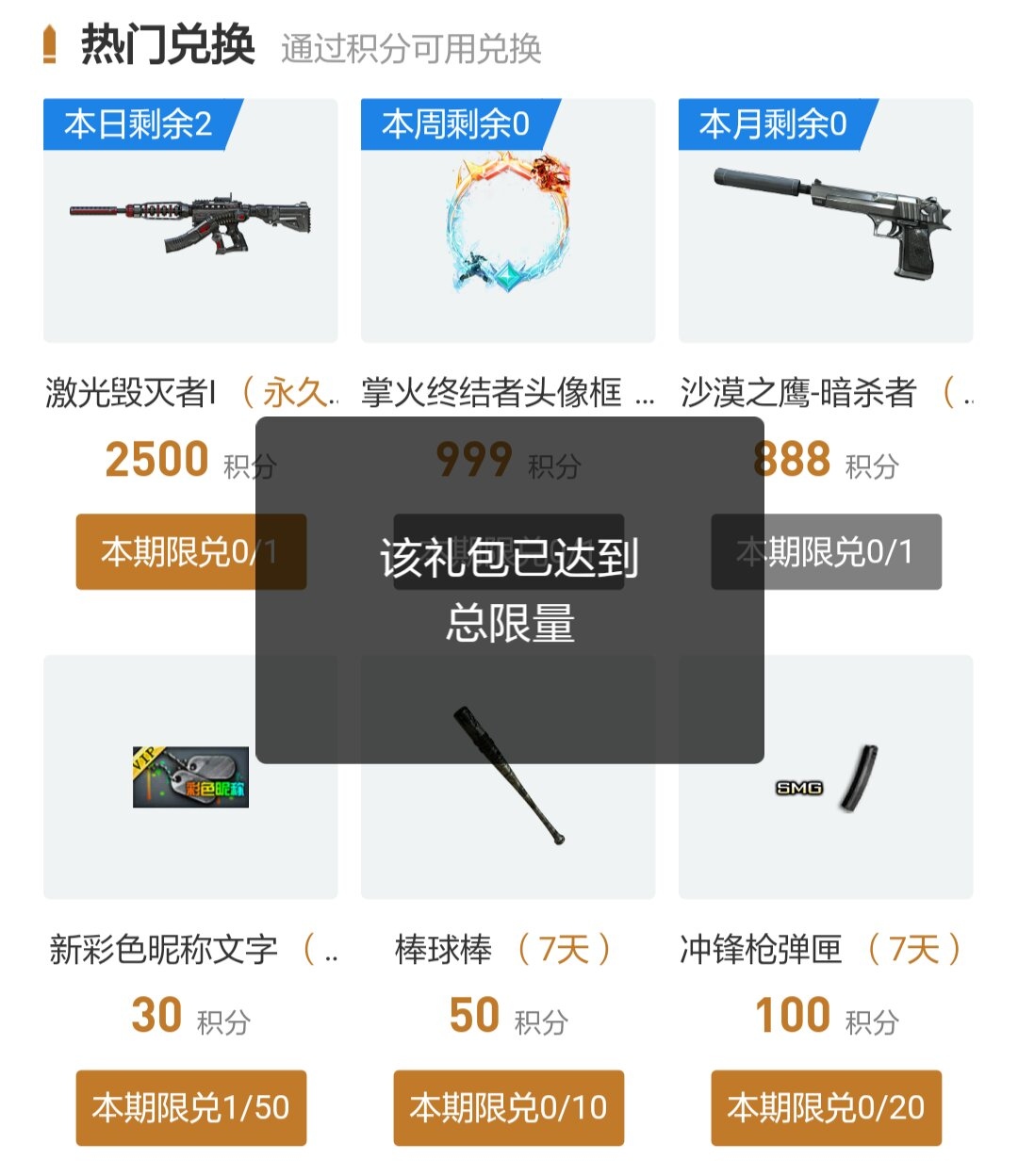Exchange 50 points for 棒球棒
The height and width of the screenshot is (1176, 1018).
point(508,1107)
